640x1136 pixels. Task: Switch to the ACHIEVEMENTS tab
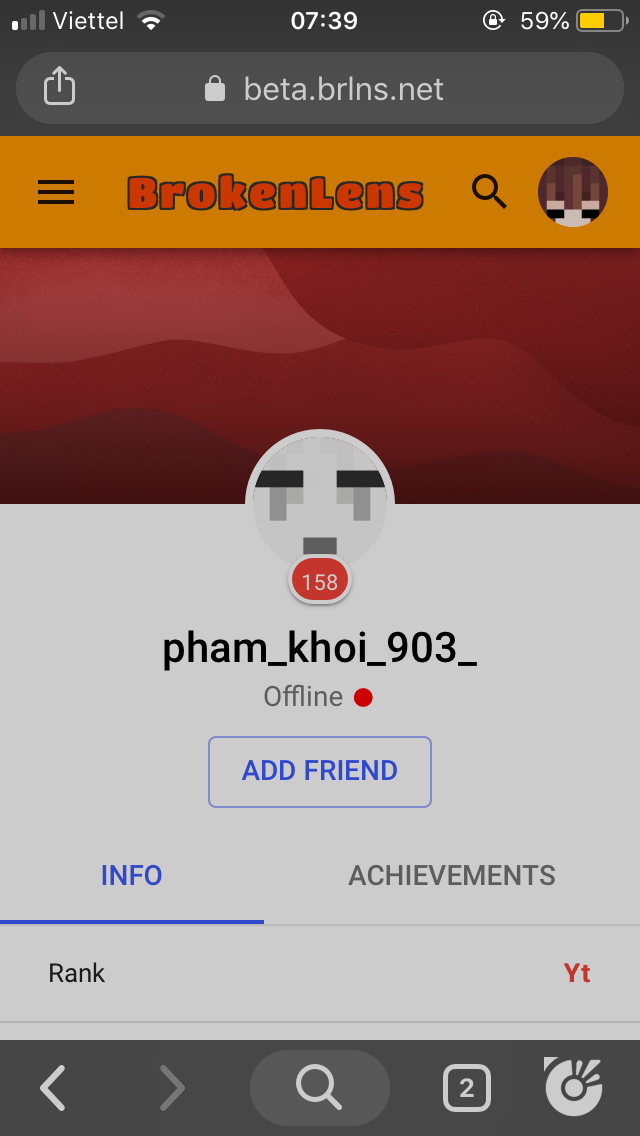[x=452, y=877]
